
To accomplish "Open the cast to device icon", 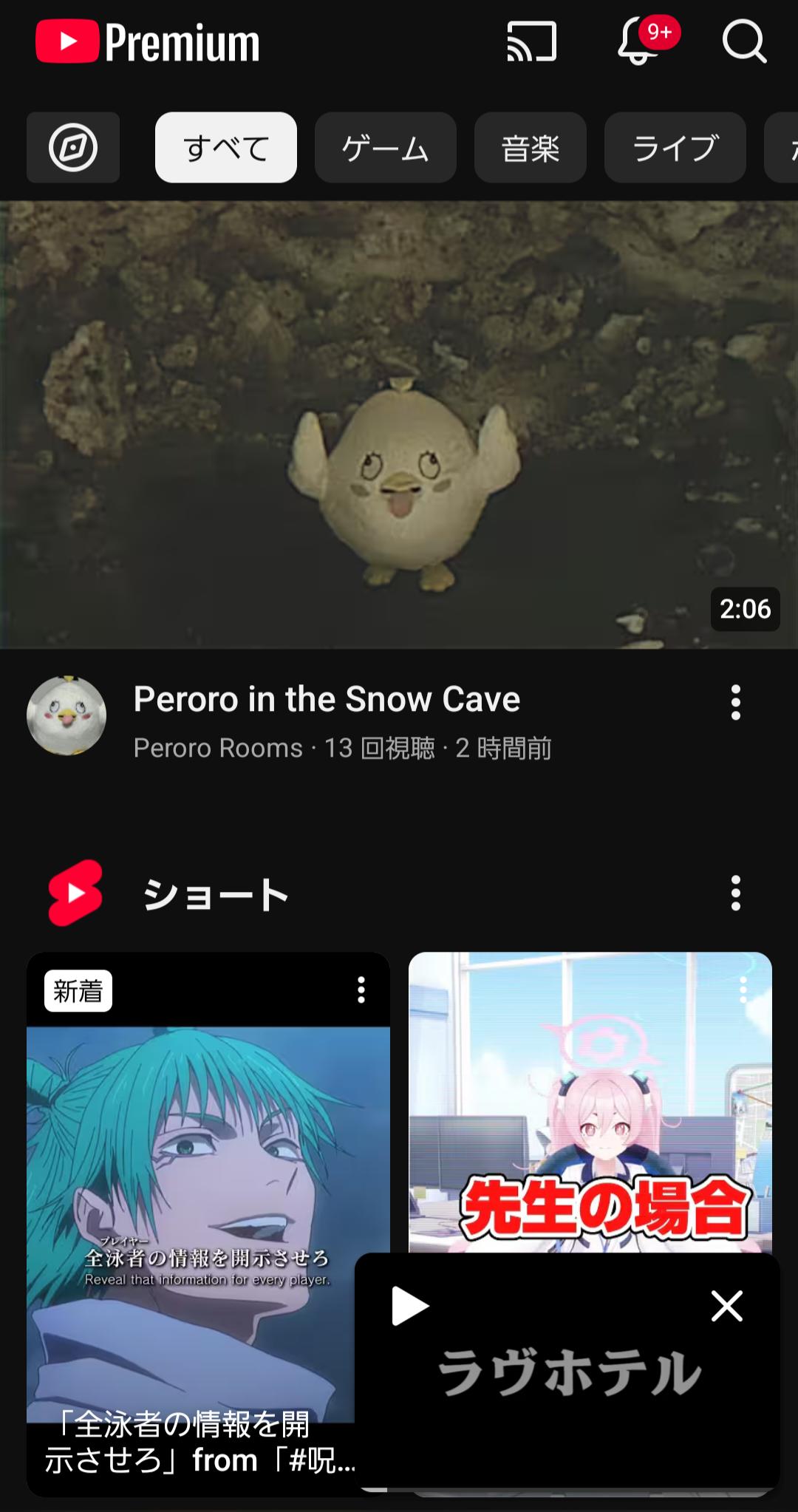I will (x=531, y=42).
